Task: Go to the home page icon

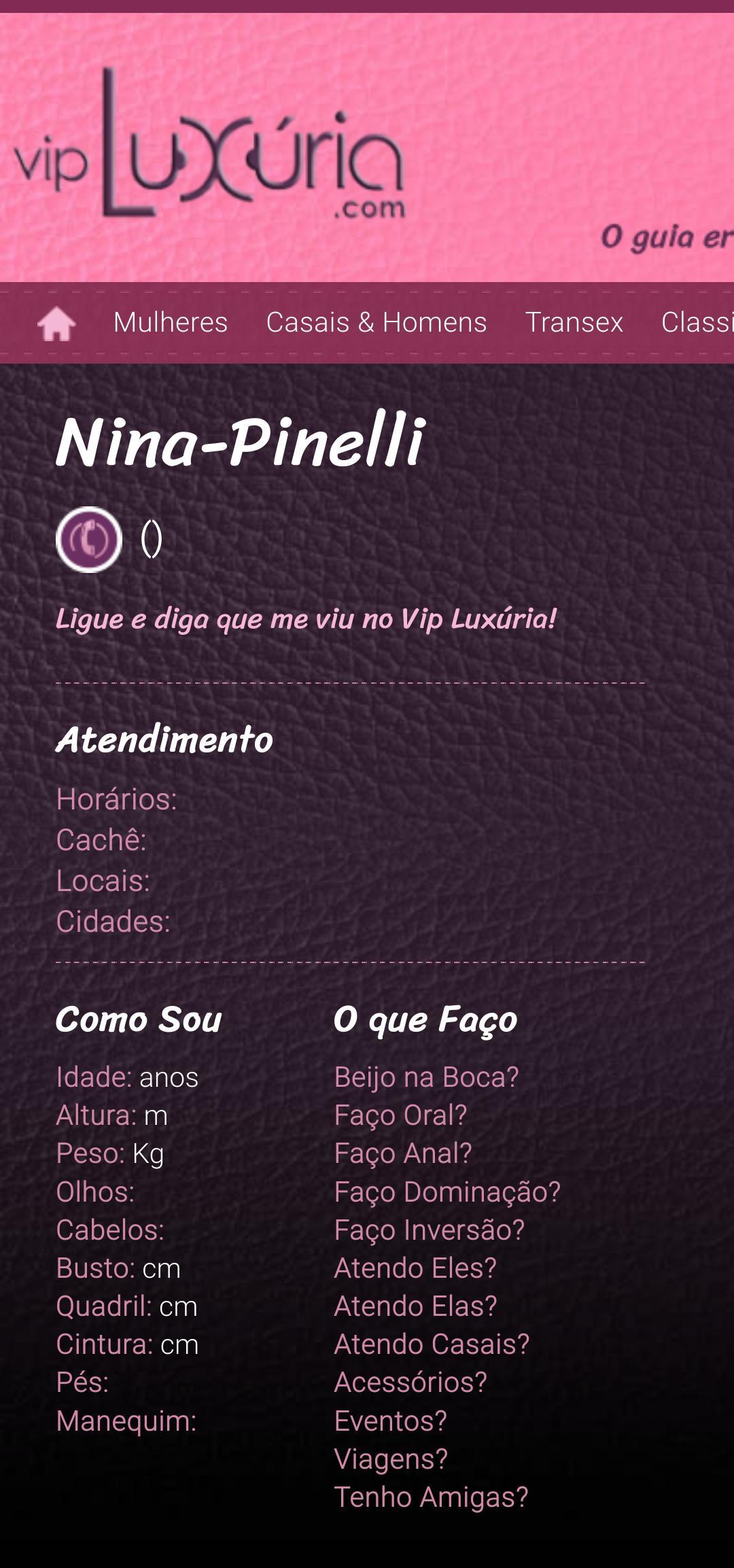Action: click(x=56, y=324)
